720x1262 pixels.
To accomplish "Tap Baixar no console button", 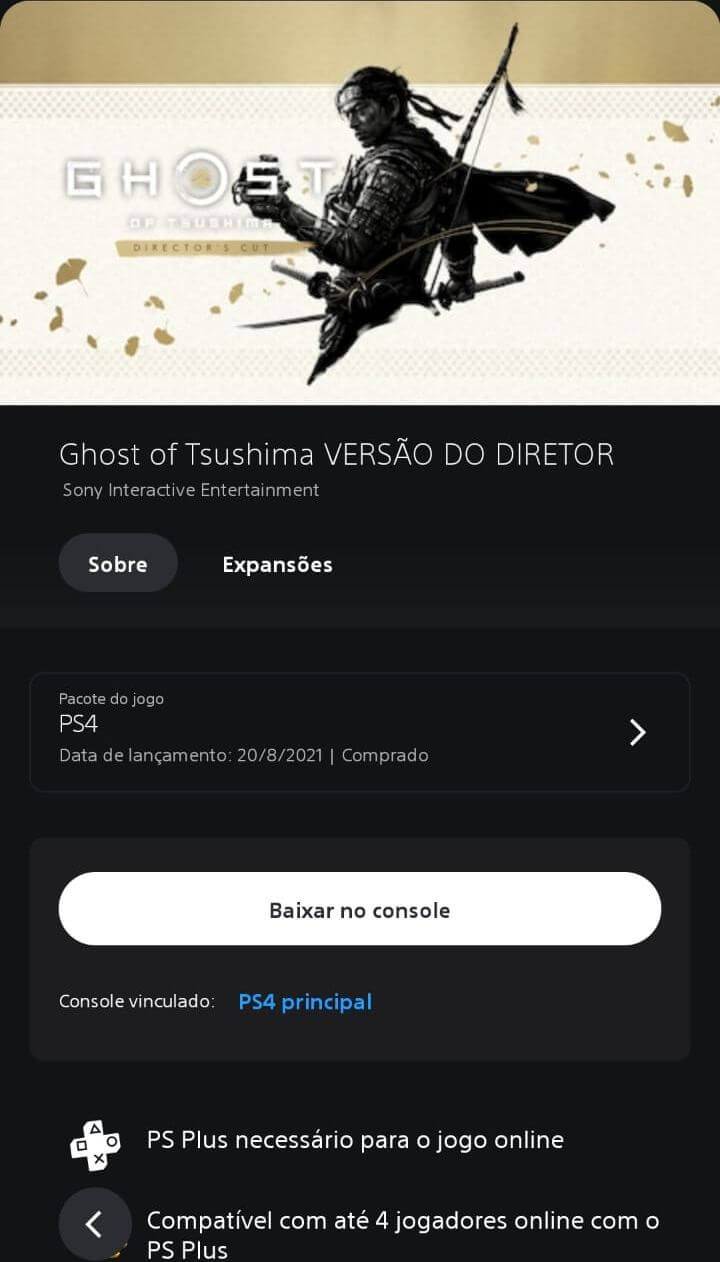I will [x=360, y=909].
